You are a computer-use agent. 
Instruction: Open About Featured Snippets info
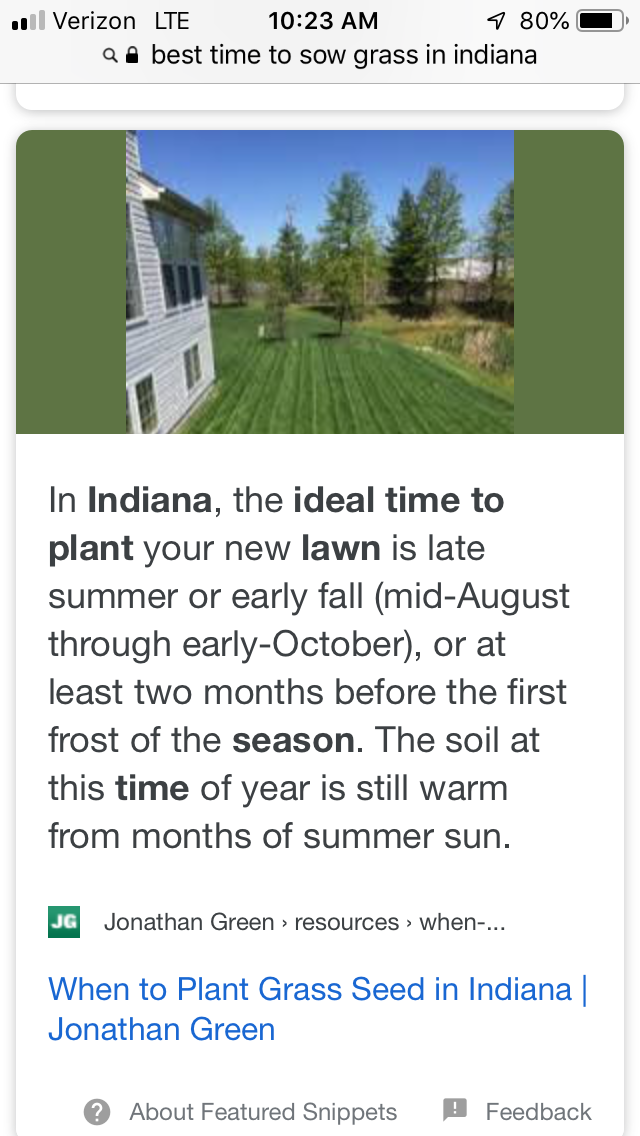(x=241, y=1111)
